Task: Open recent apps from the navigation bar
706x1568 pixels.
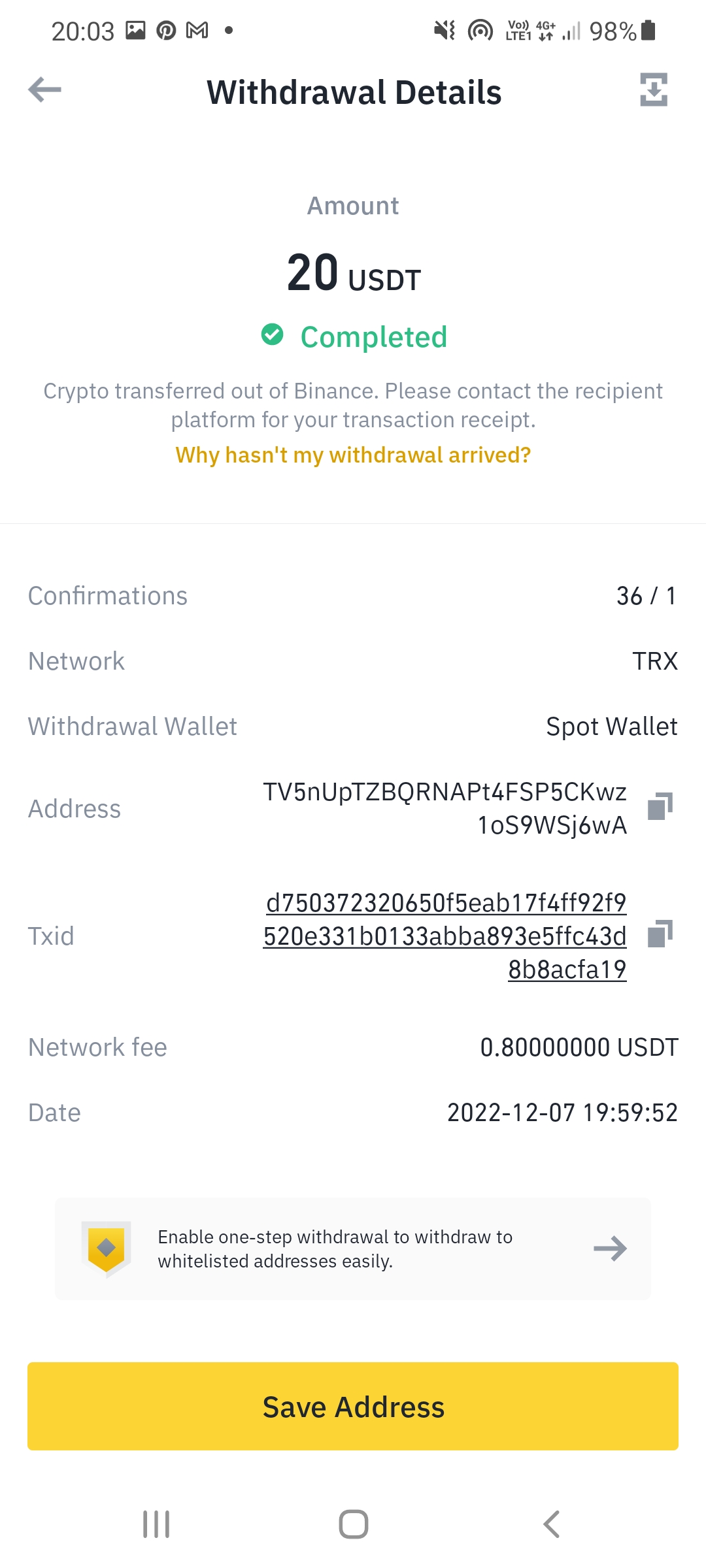Action: (156, 1524)
